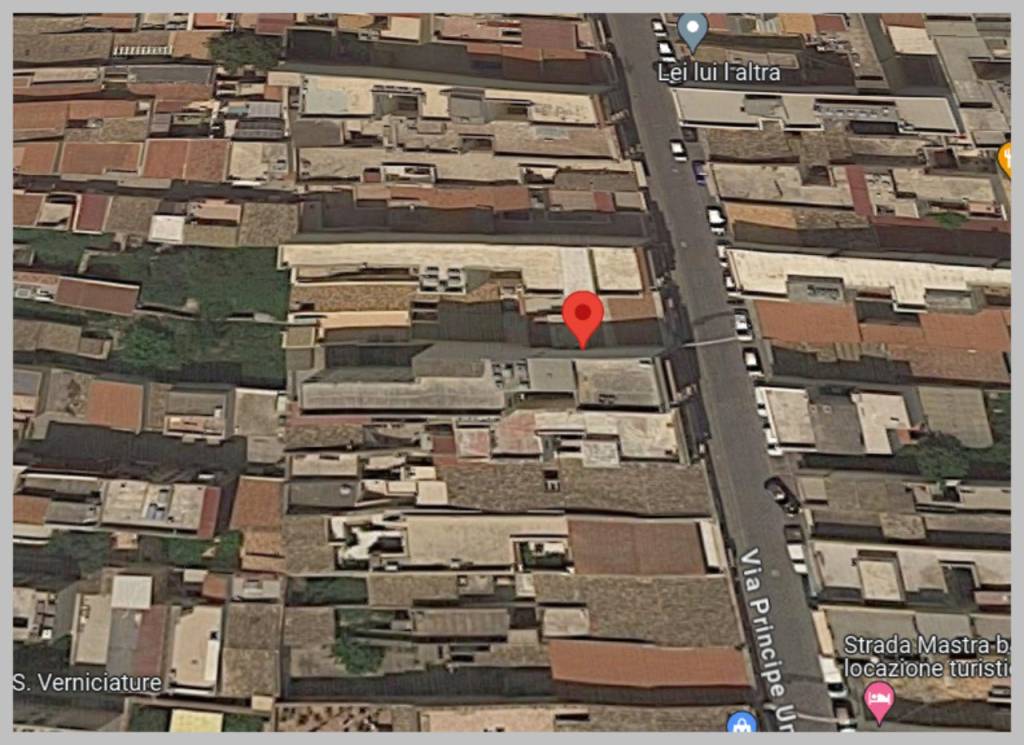Open the Lei lui l'altra place marker

tap(692, 31)
